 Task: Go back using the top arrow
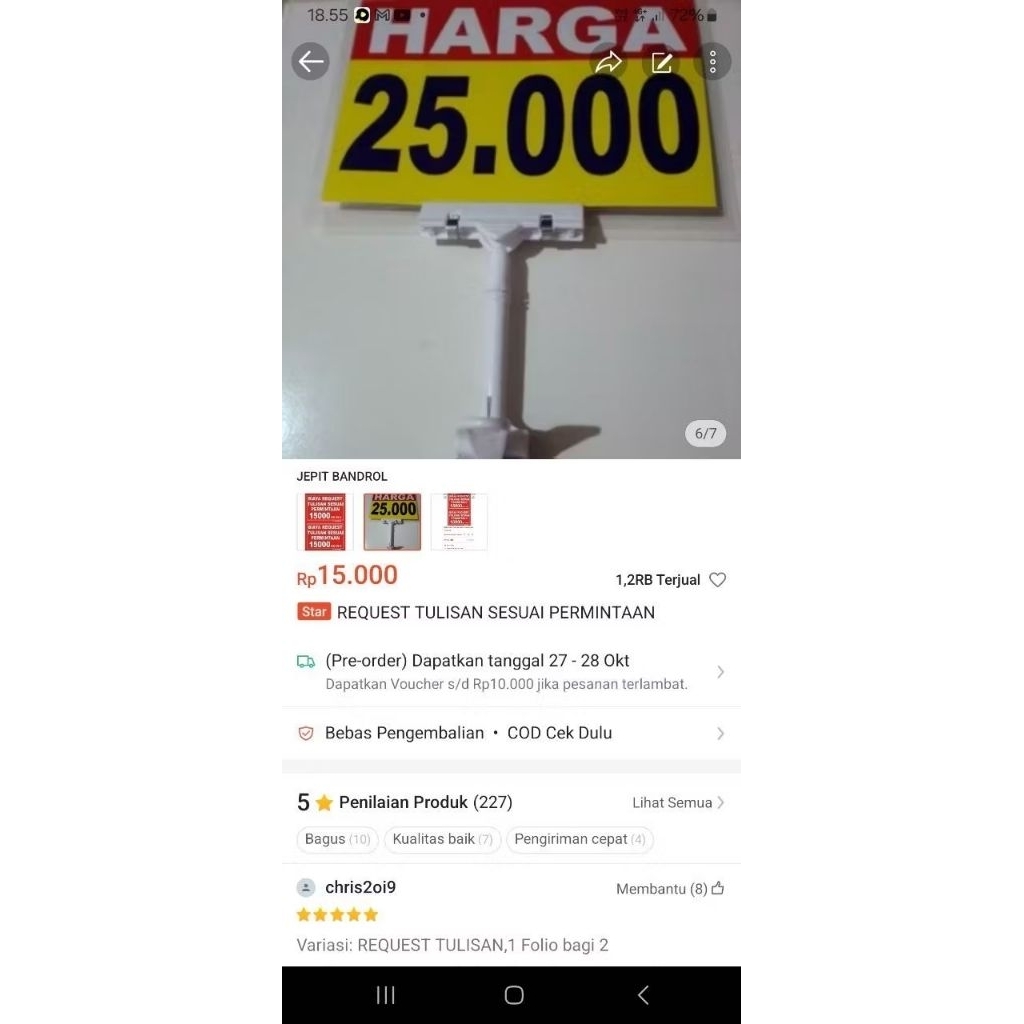(311, 62)
